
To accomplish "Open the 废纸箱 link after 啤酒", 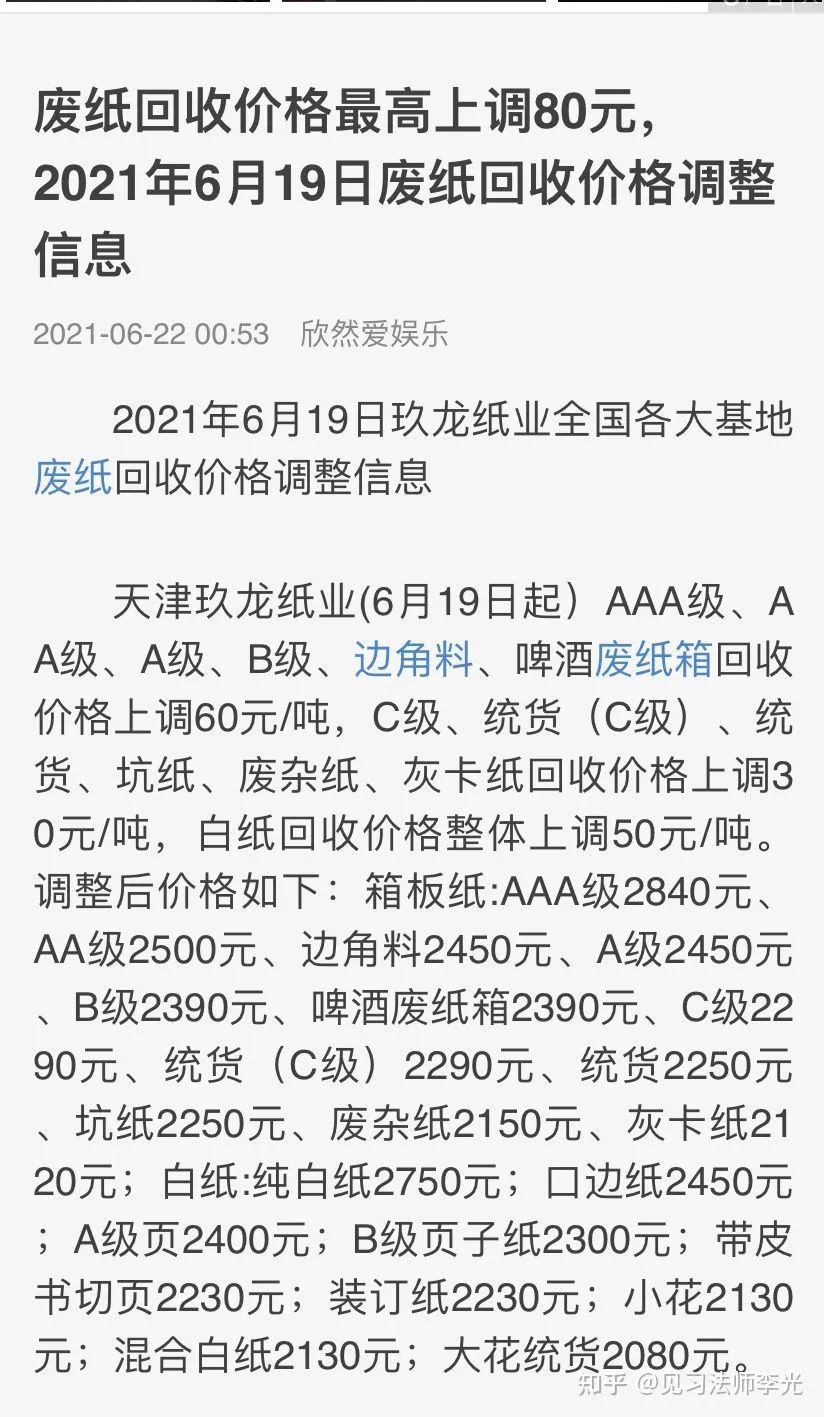I will [x=653, y=660].
